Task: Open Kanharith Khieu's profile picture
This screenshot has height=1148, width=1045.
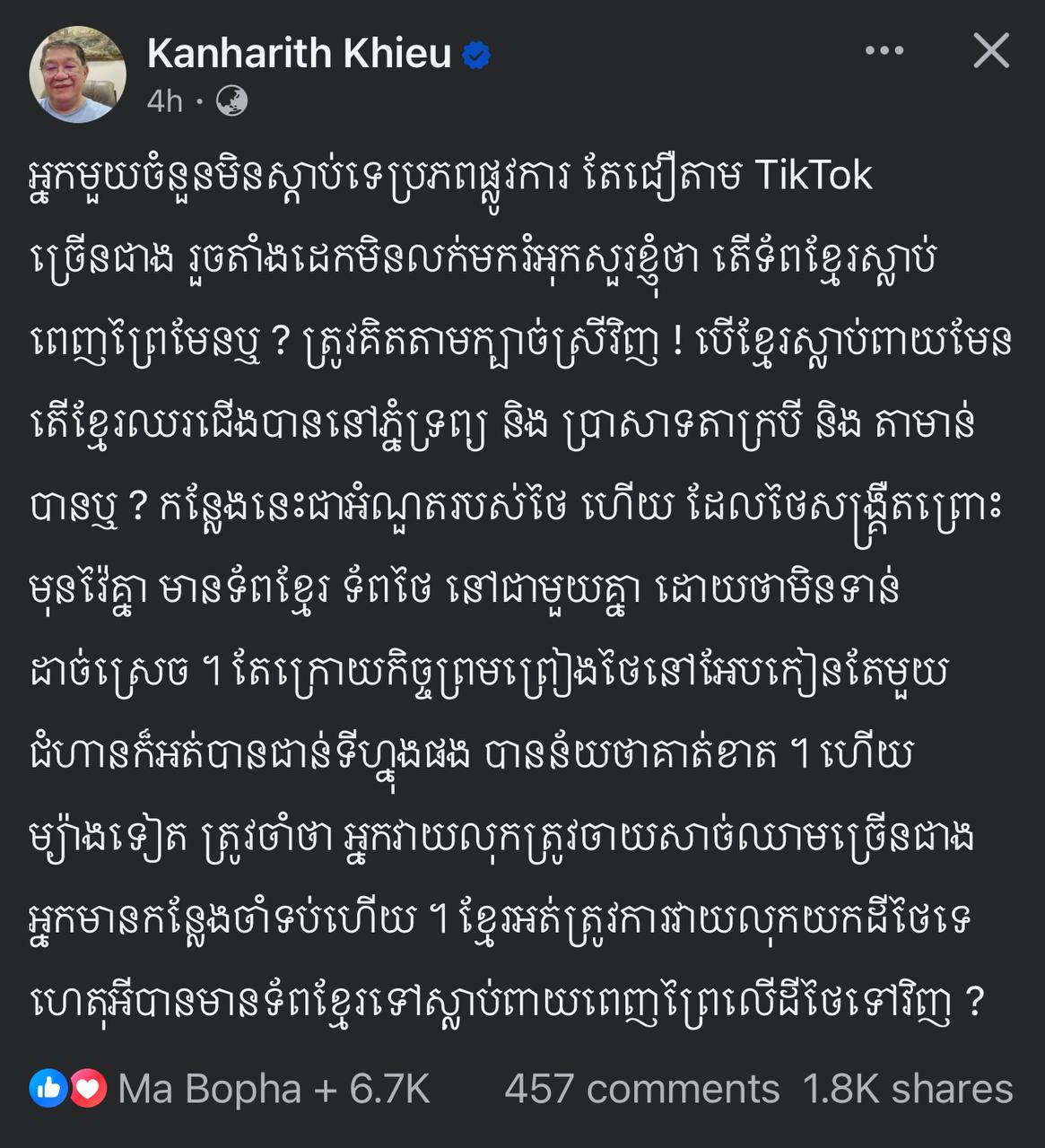Action: [78, 74]
